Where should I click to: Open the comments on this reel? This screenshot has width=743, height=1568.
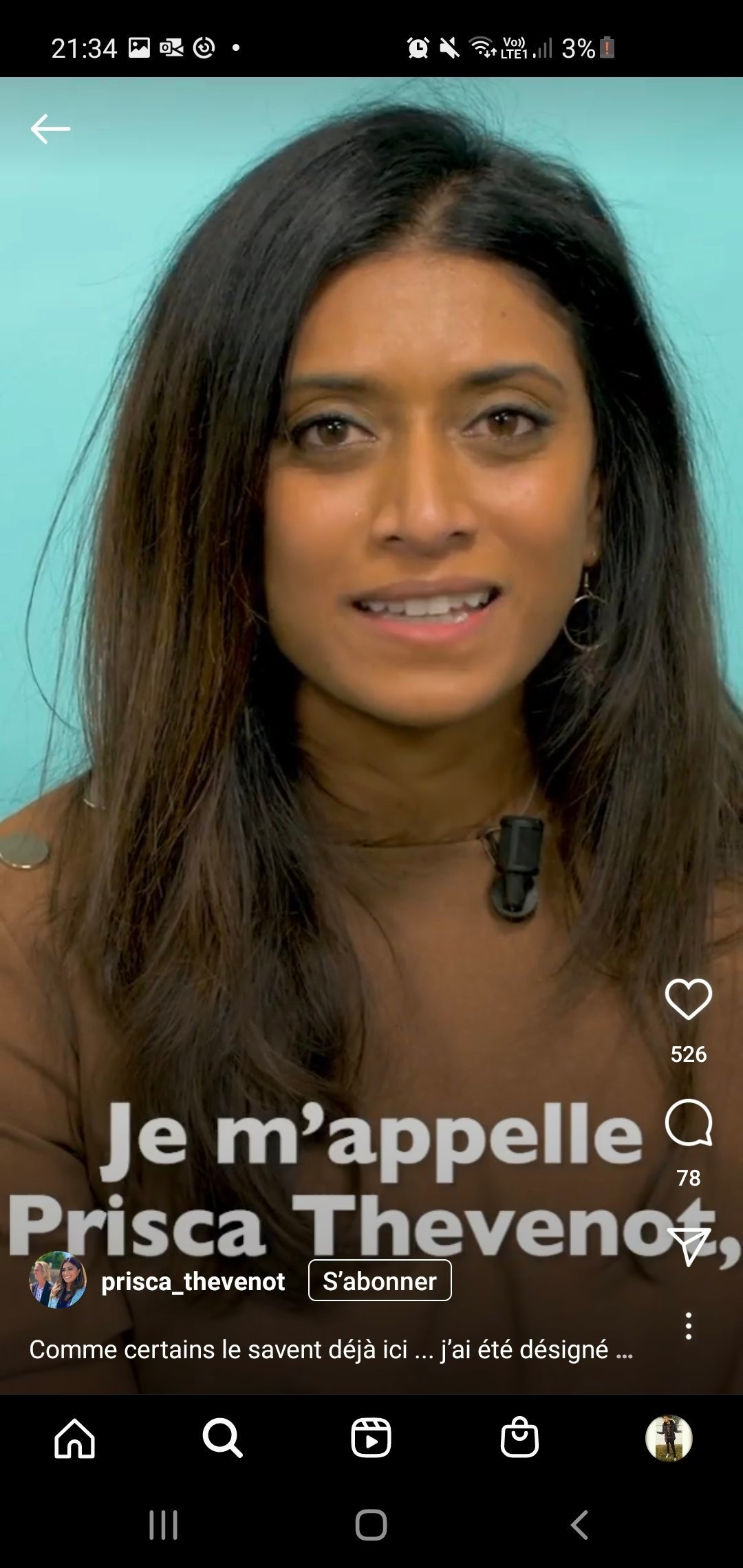[x=688, y=1123]
